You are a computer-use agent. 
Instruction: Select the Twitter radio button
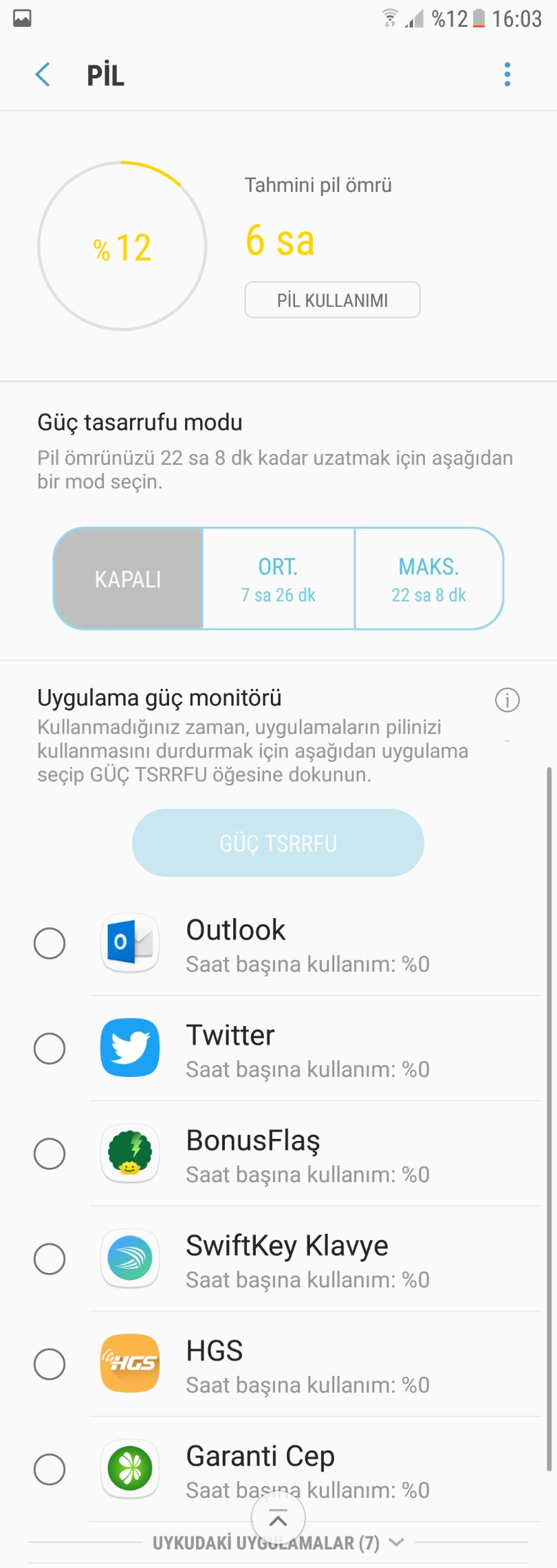[50, 1049]
